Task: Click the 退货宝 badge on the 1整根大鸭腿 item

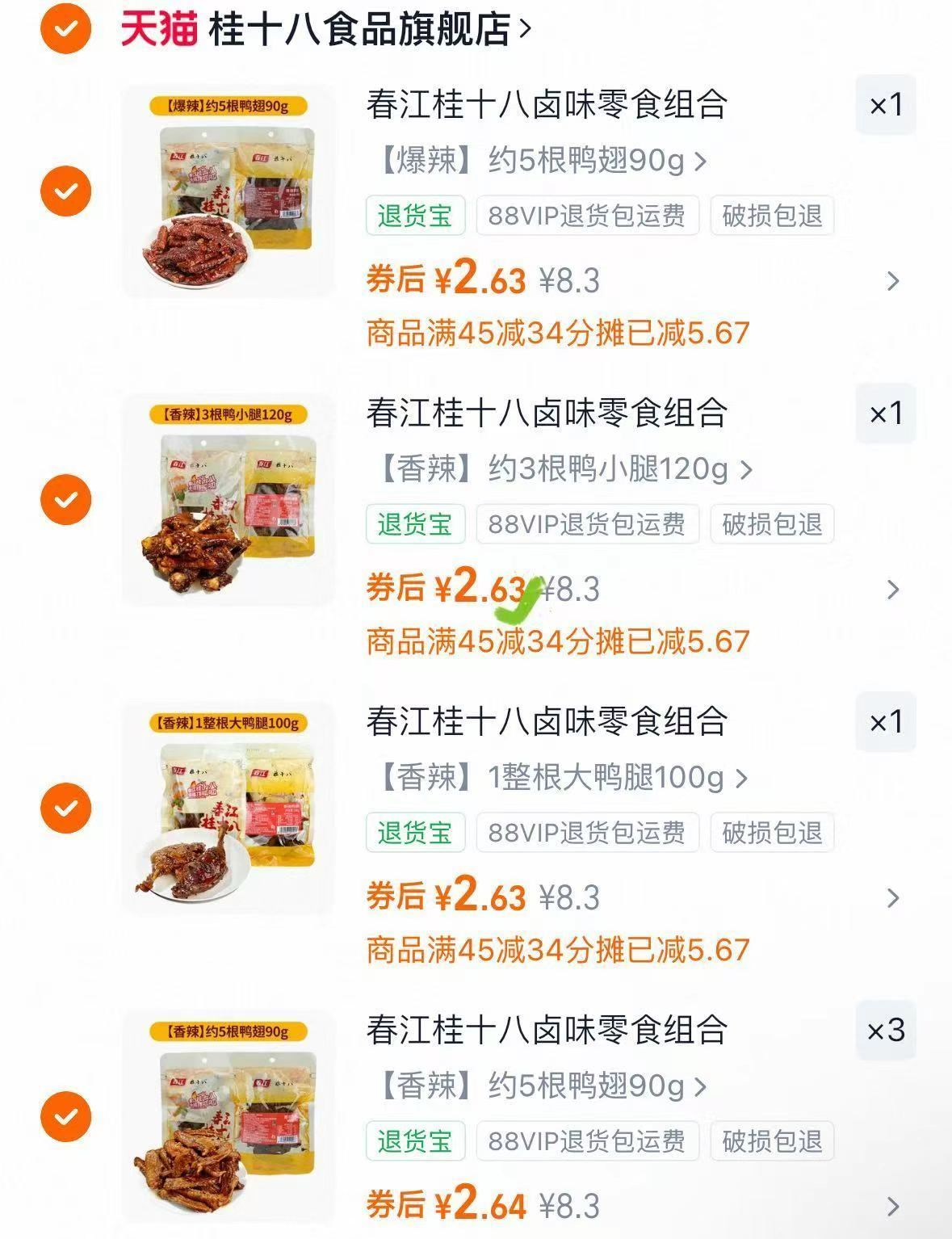Action: (416, 834)
